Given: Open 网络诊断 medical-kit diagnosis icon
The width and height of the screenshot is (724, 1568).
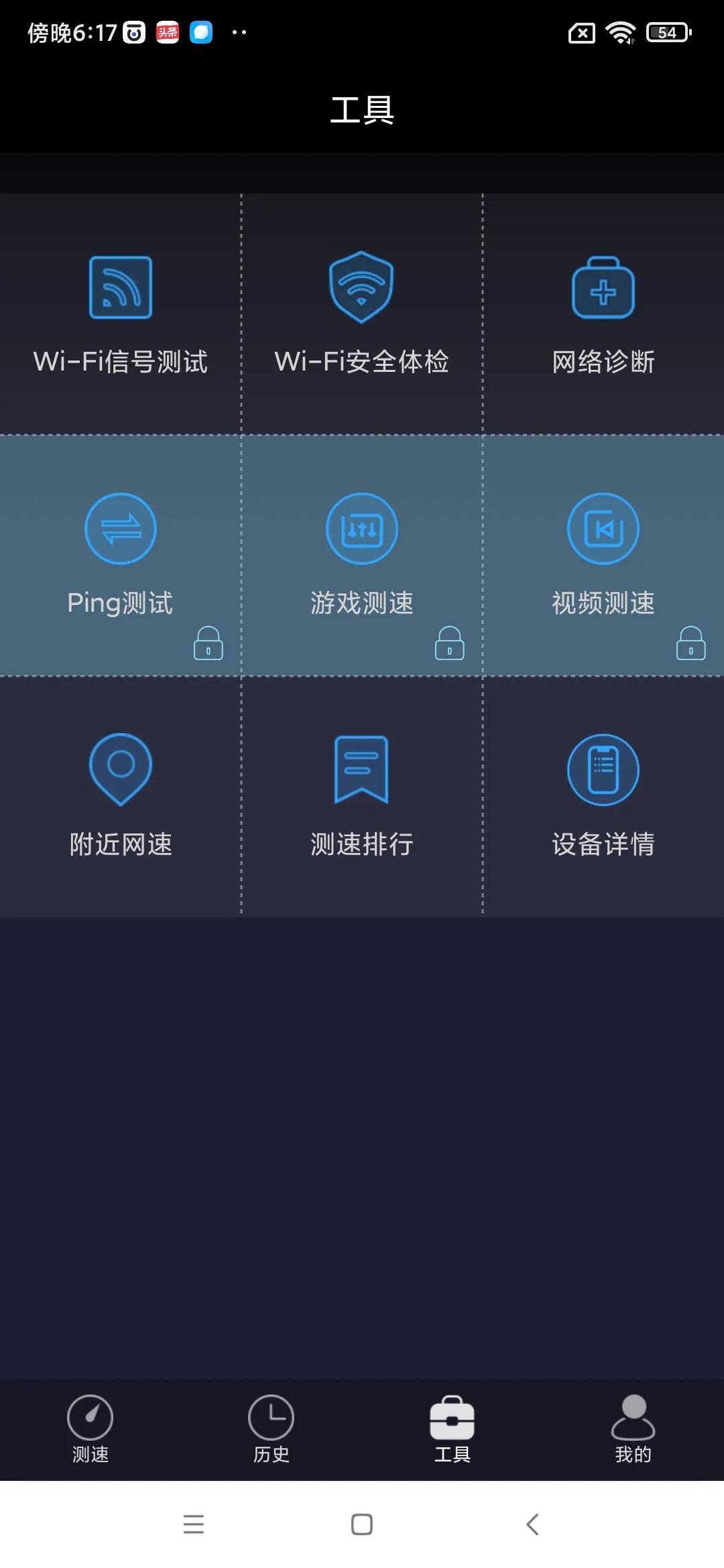Looking at the screenshot, I should (x=603, y=287).
